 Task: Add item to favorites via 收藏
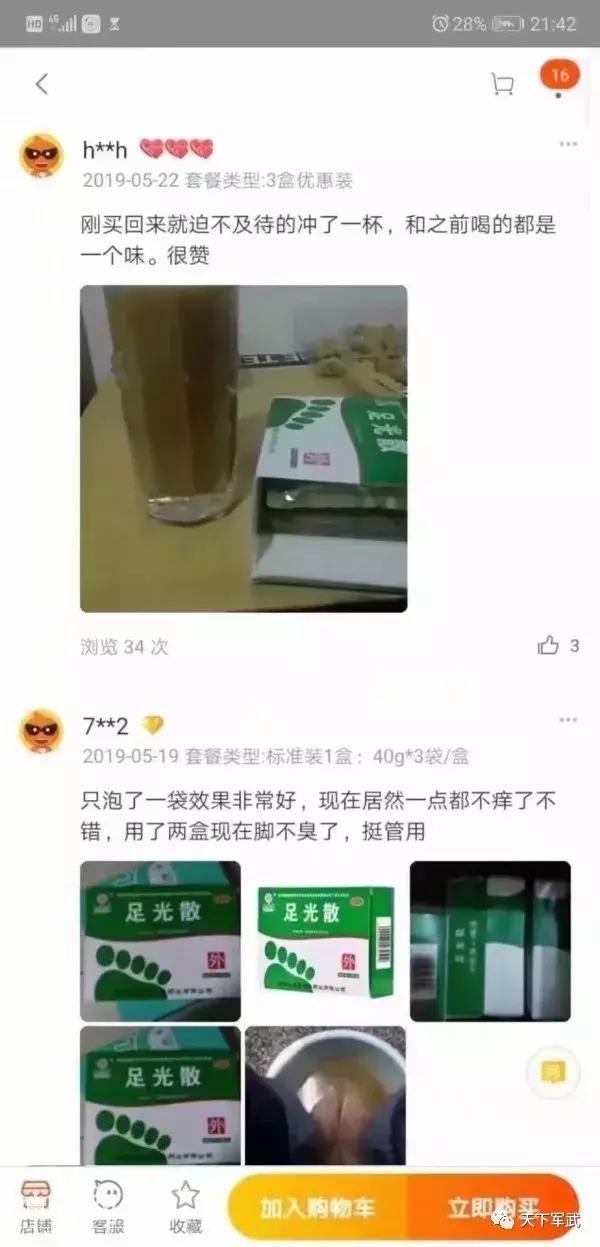(185, 1207)
